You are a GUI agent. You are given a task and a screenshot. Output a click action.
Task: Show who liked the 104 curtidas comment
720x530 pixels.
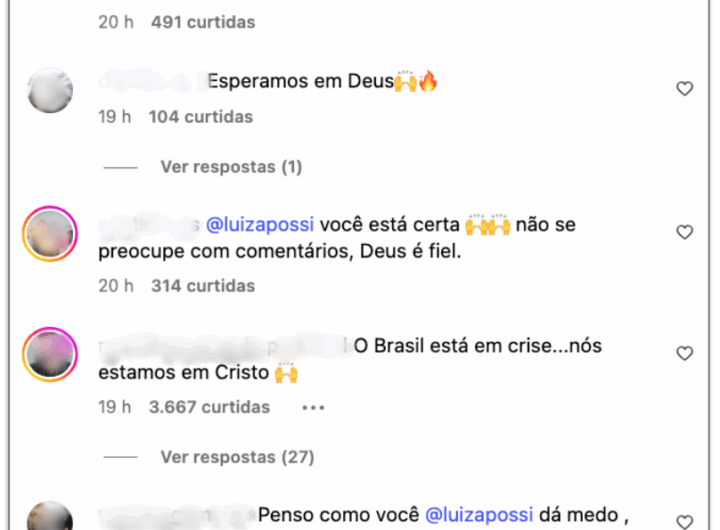pyautogui.click(x=200, y=117)
